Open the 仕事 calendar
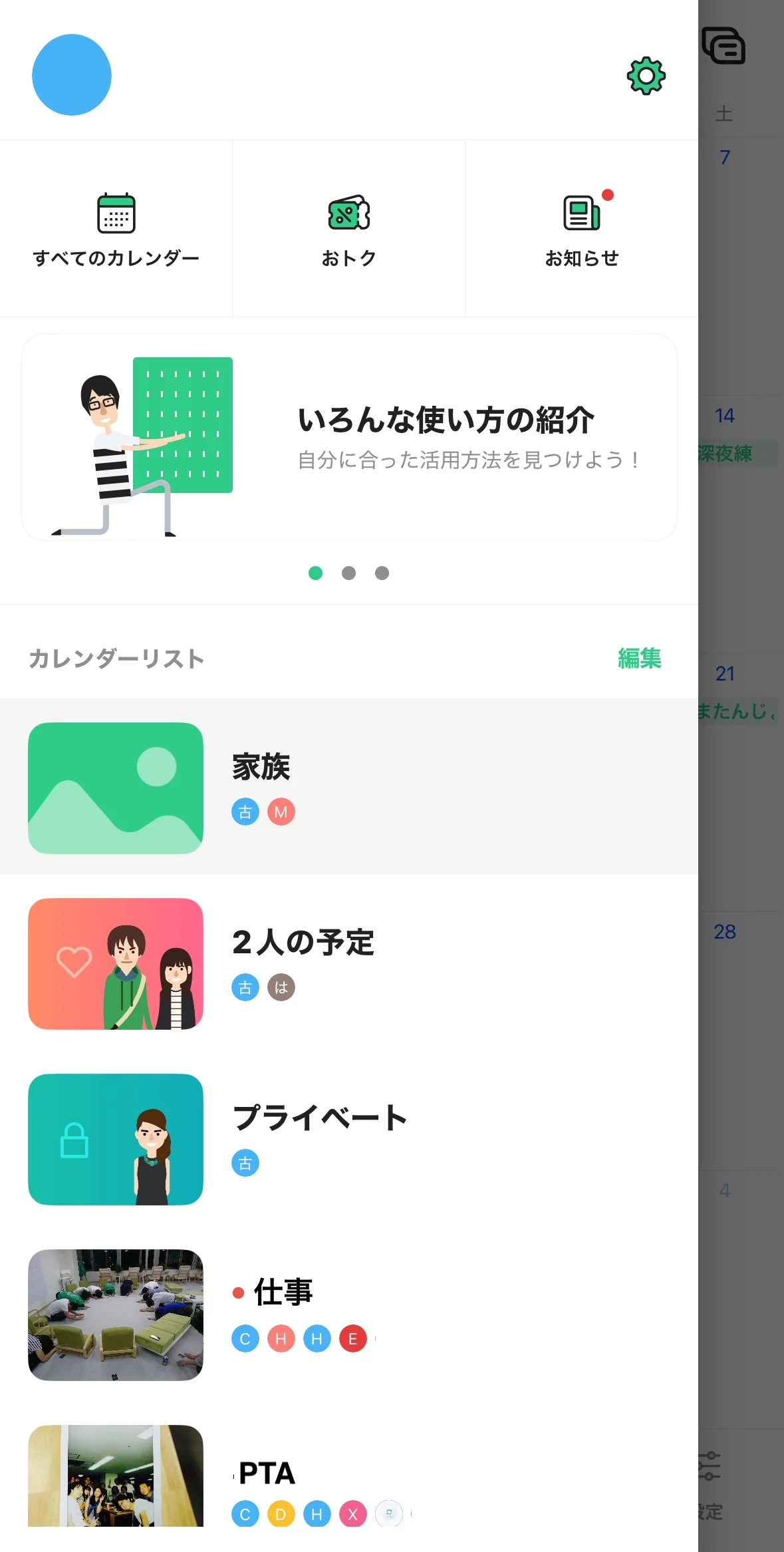 [x=349, y=1314]
